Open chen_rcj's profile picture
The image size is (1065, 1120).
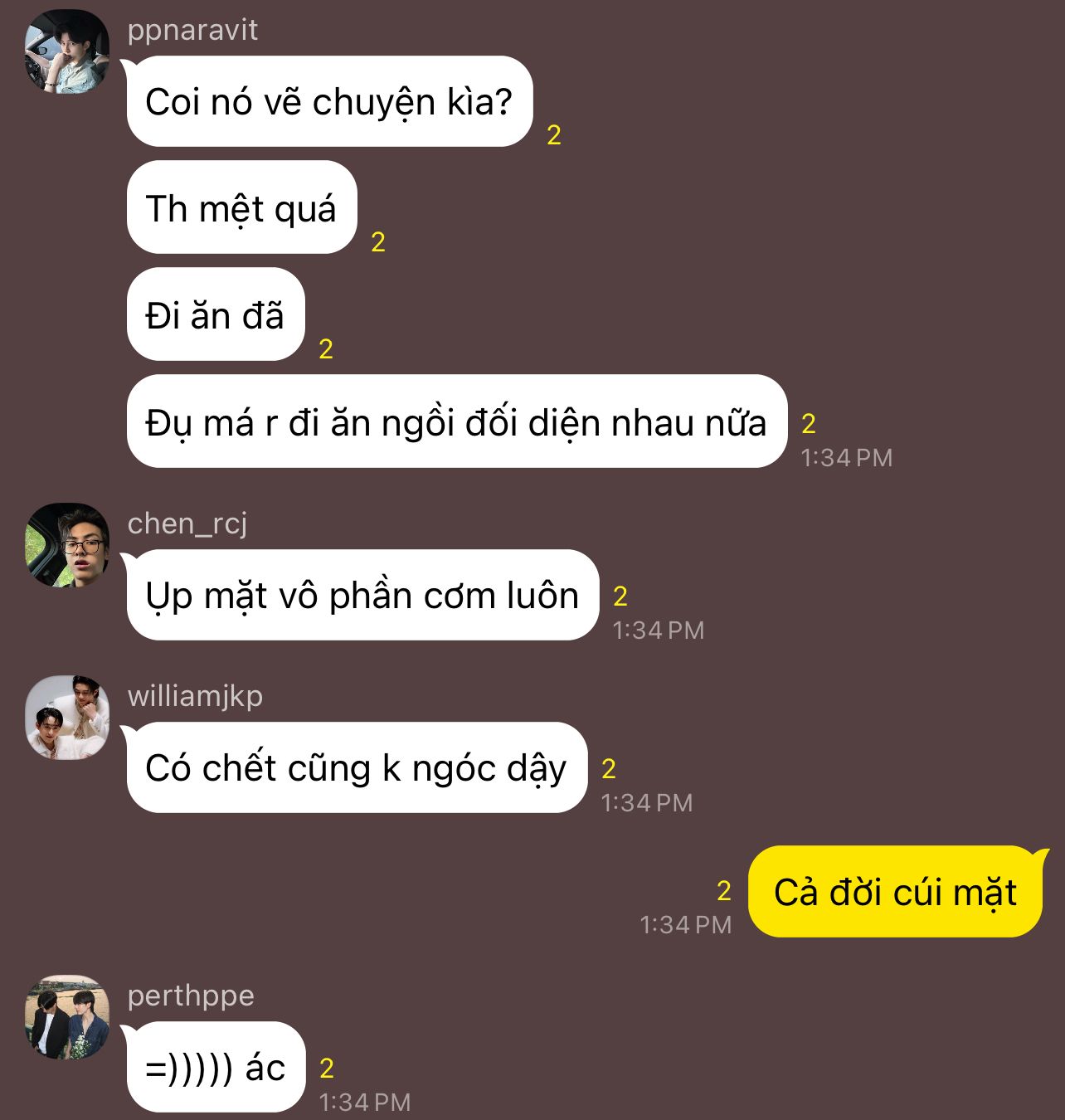67,545
